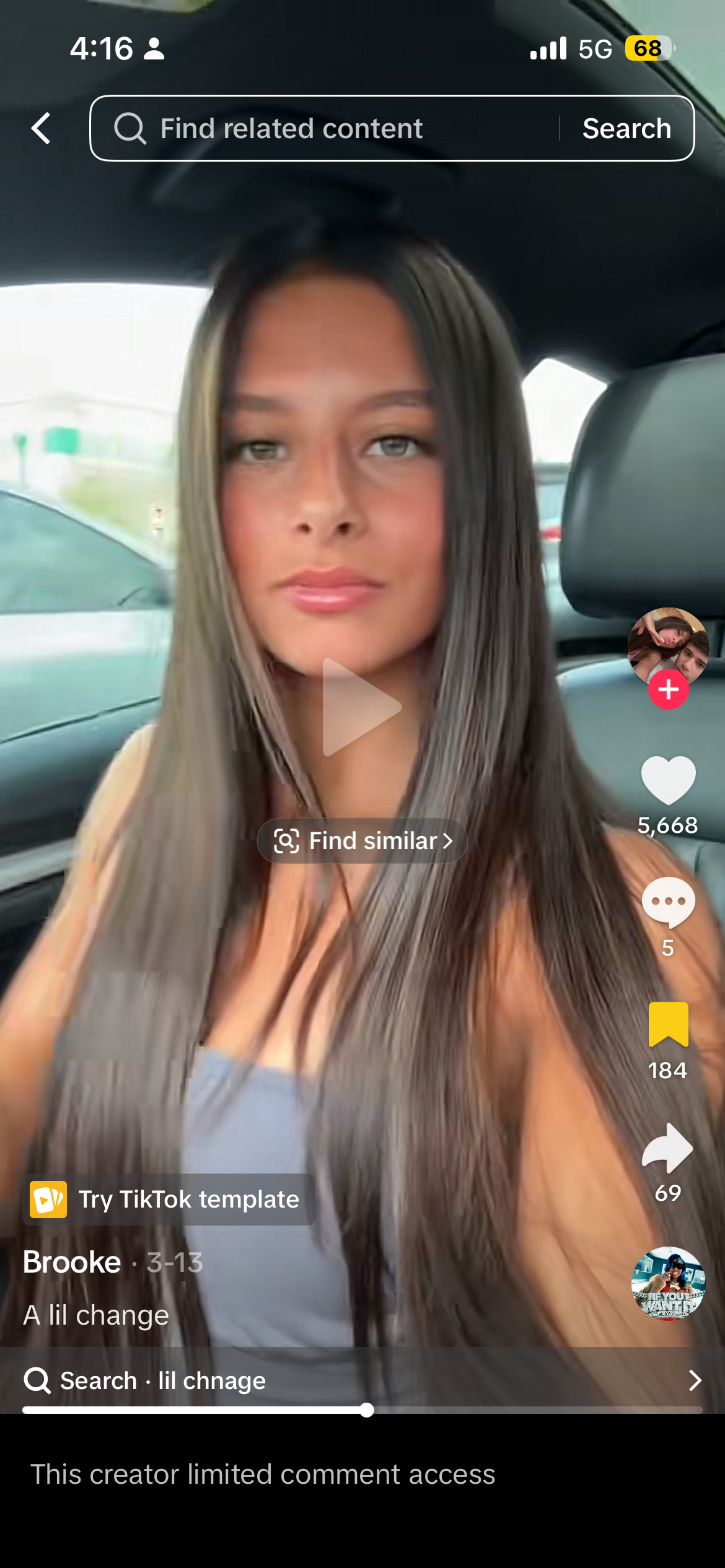This screenshot has height=1568, width=725.
Task: Go back using the back arrow
Action: (x=41, y=128)
